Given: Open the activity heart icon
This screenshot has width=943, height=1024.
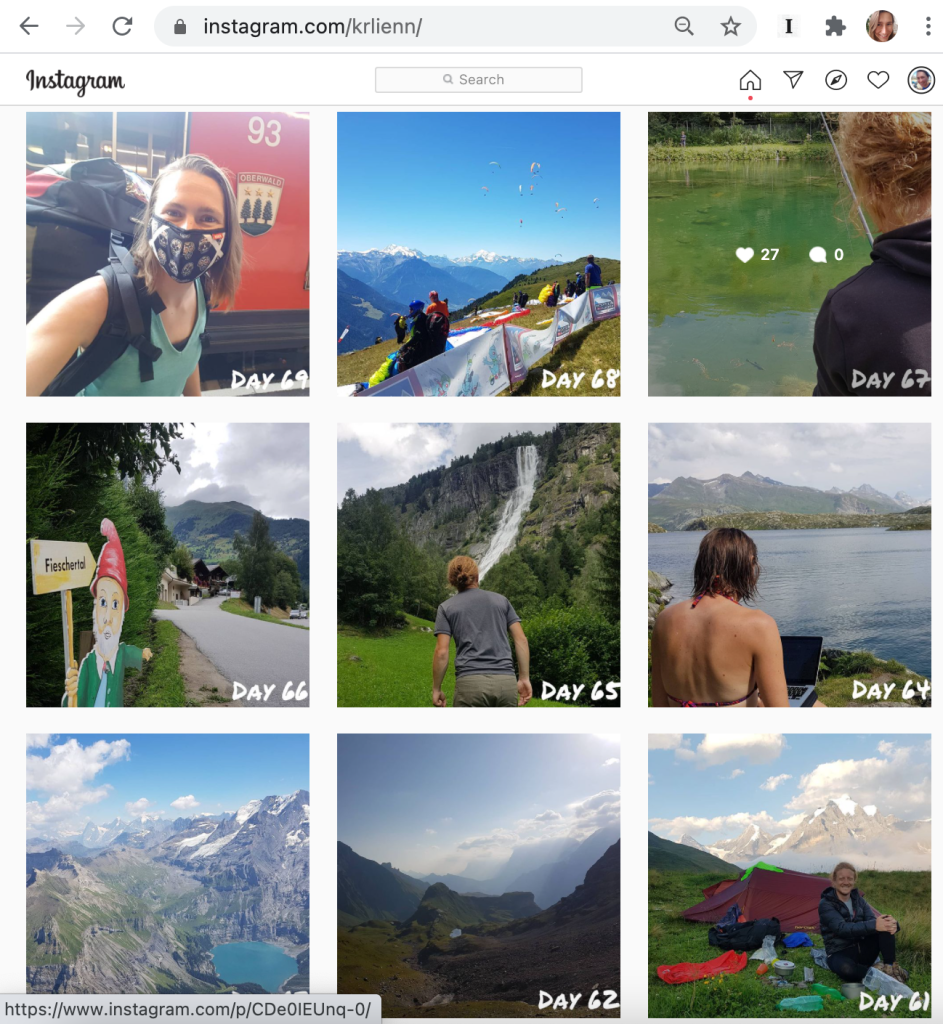Looking at the screenshot, I should pyautogui.click(x=878, y=80).
